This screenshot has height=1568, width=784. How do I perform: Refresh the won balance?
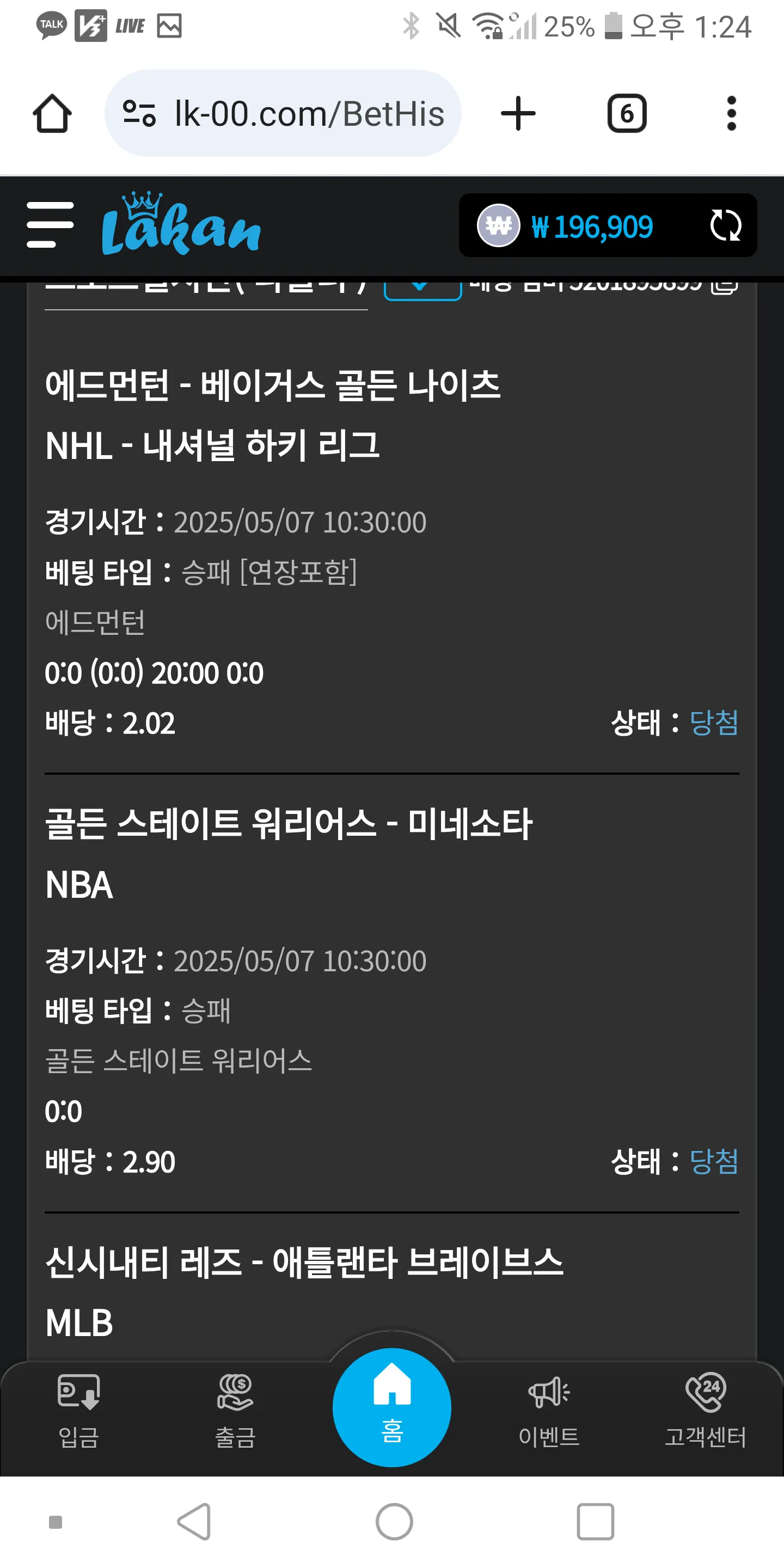[x=726, y=226]
